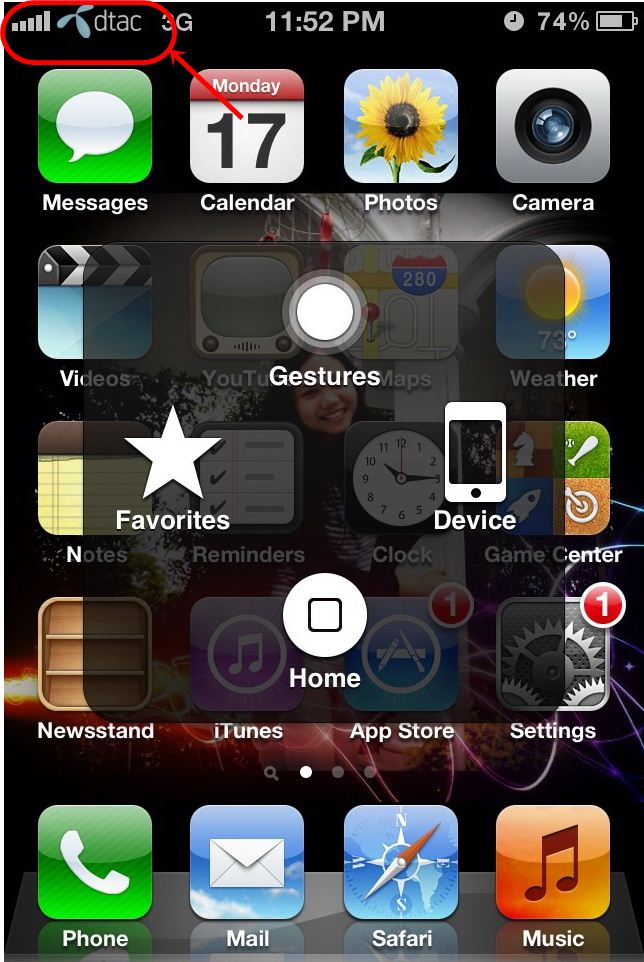Launch Safari from the dock
Image resolution: width=644 pixels, height=962 pixels.
(400, 863)
